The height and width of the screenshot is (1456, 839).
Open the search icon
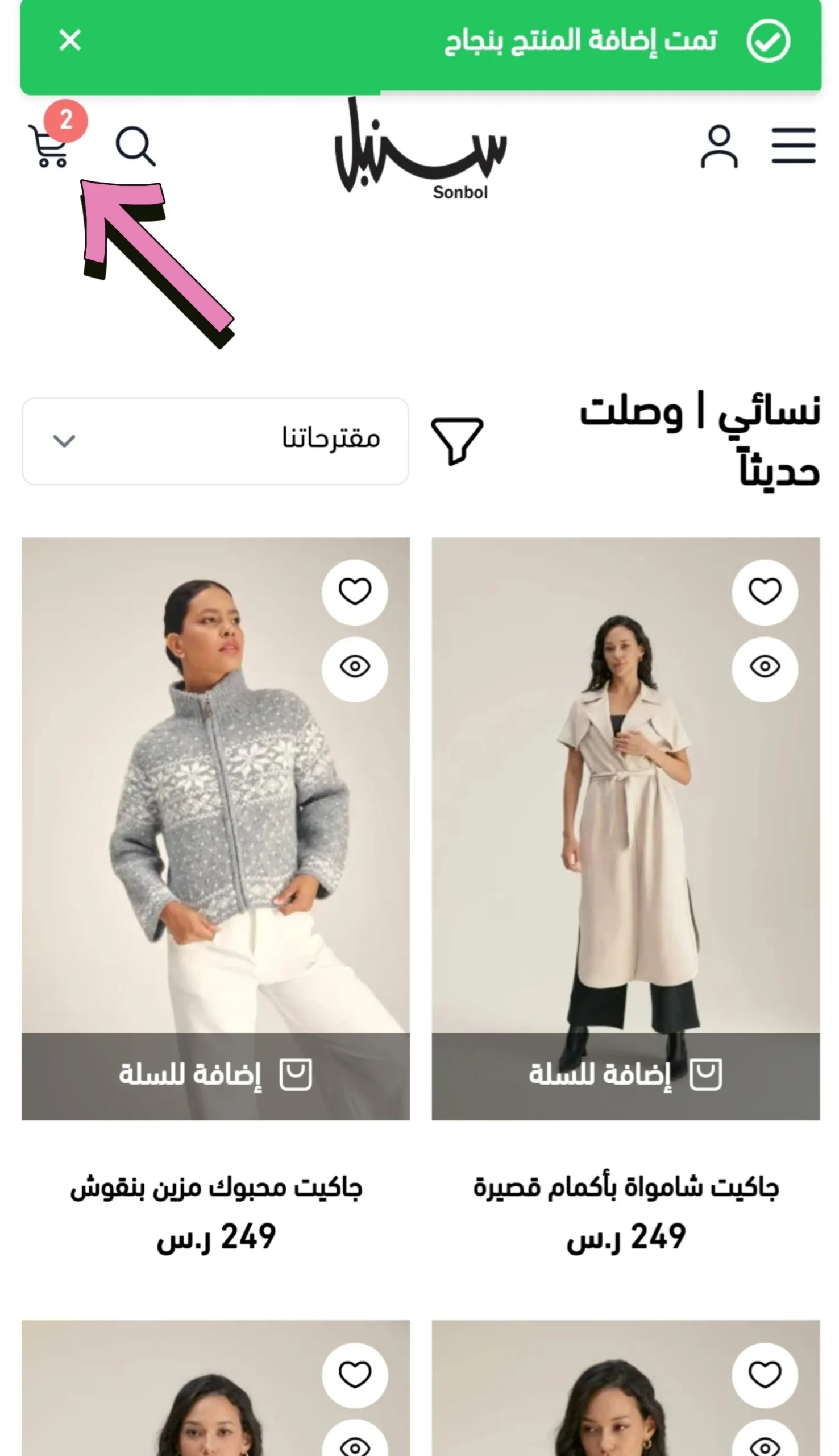point(135,146)
